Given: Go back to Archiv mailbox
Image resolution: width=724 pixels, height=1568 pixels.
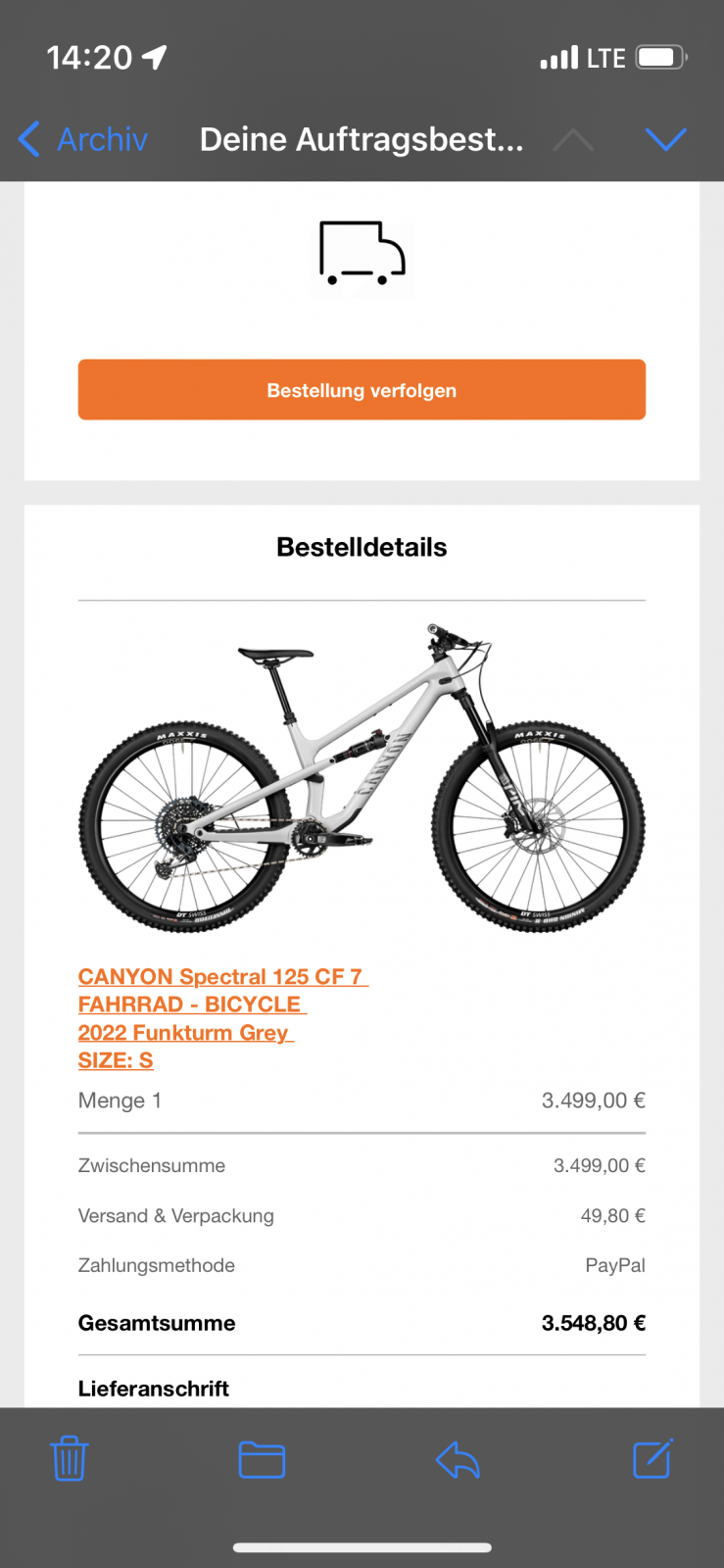Looking at the screenshot, I should pos(83,140).
